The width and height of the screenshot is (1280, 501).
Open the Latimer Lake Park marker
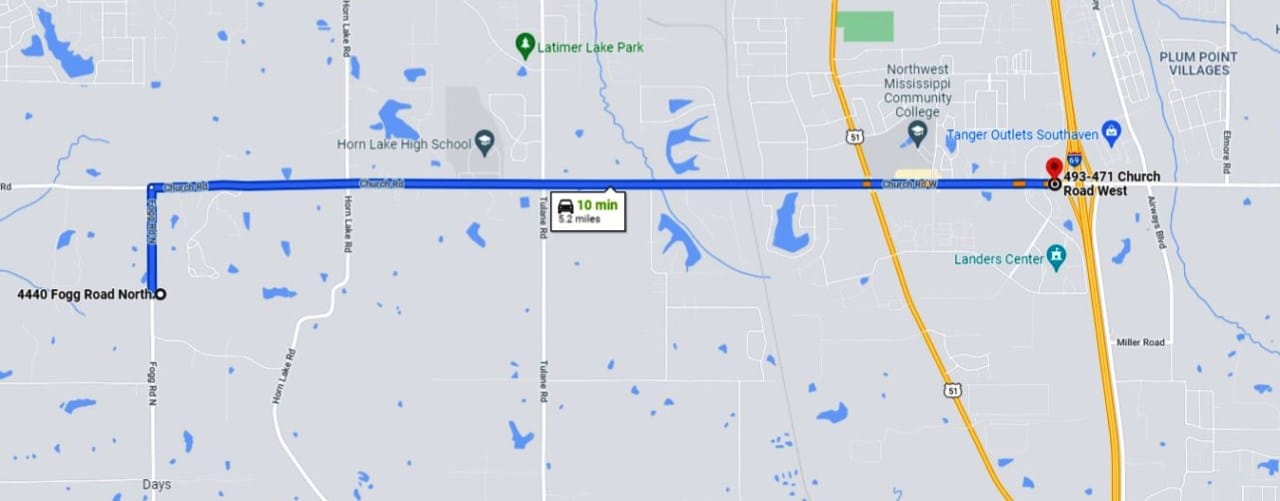tap(524, 44)
